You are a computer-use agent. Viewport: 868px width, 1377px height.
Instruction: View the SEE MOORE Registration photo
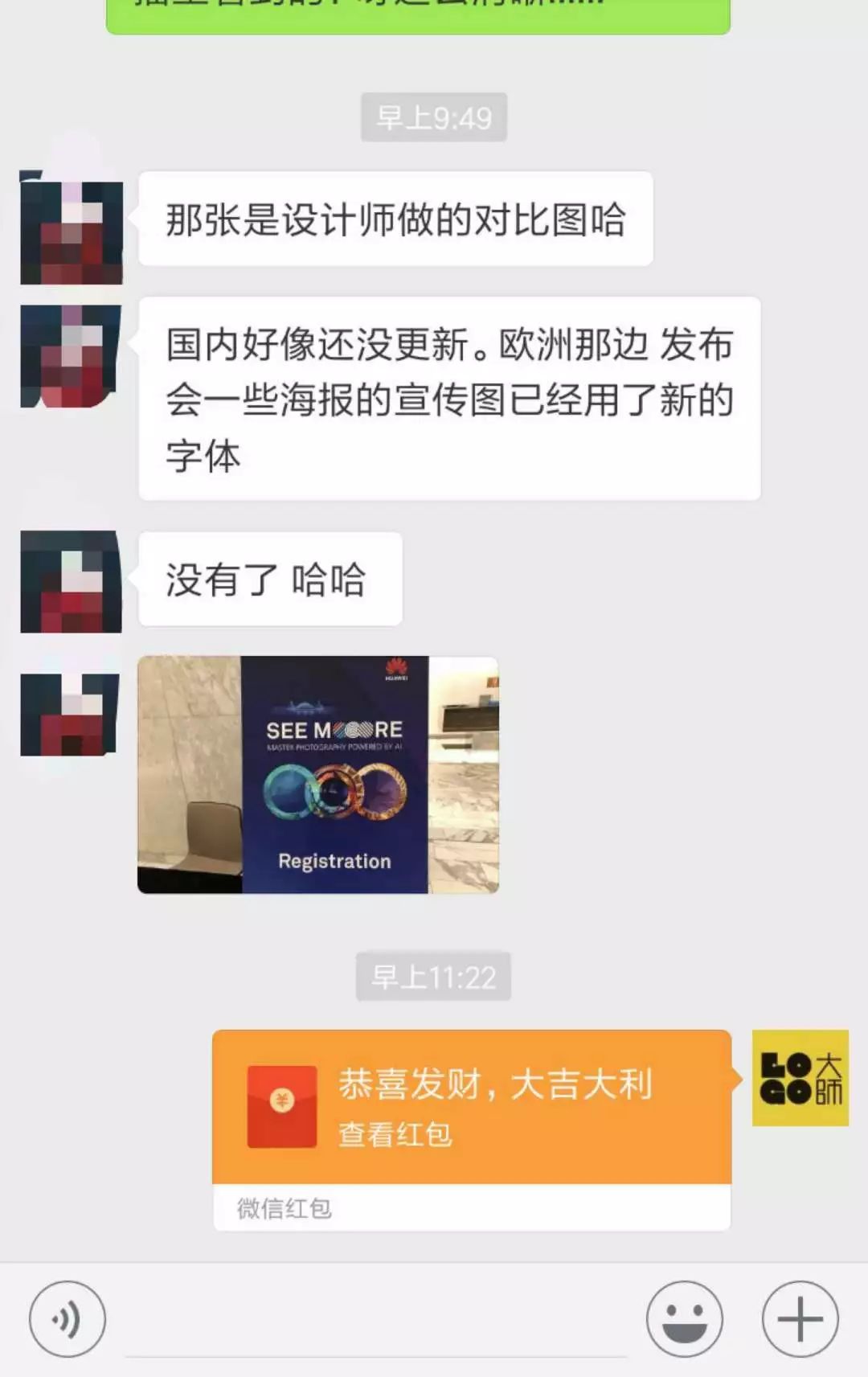[318, 775]
